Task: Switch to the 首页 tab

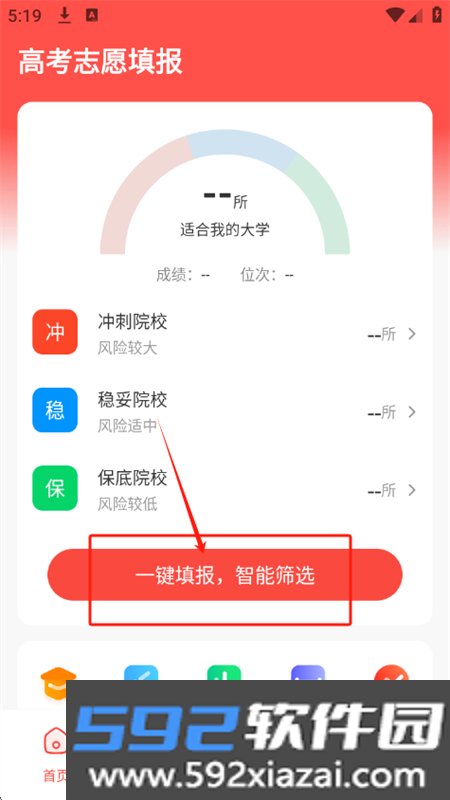Action: (x=55, y=754)
